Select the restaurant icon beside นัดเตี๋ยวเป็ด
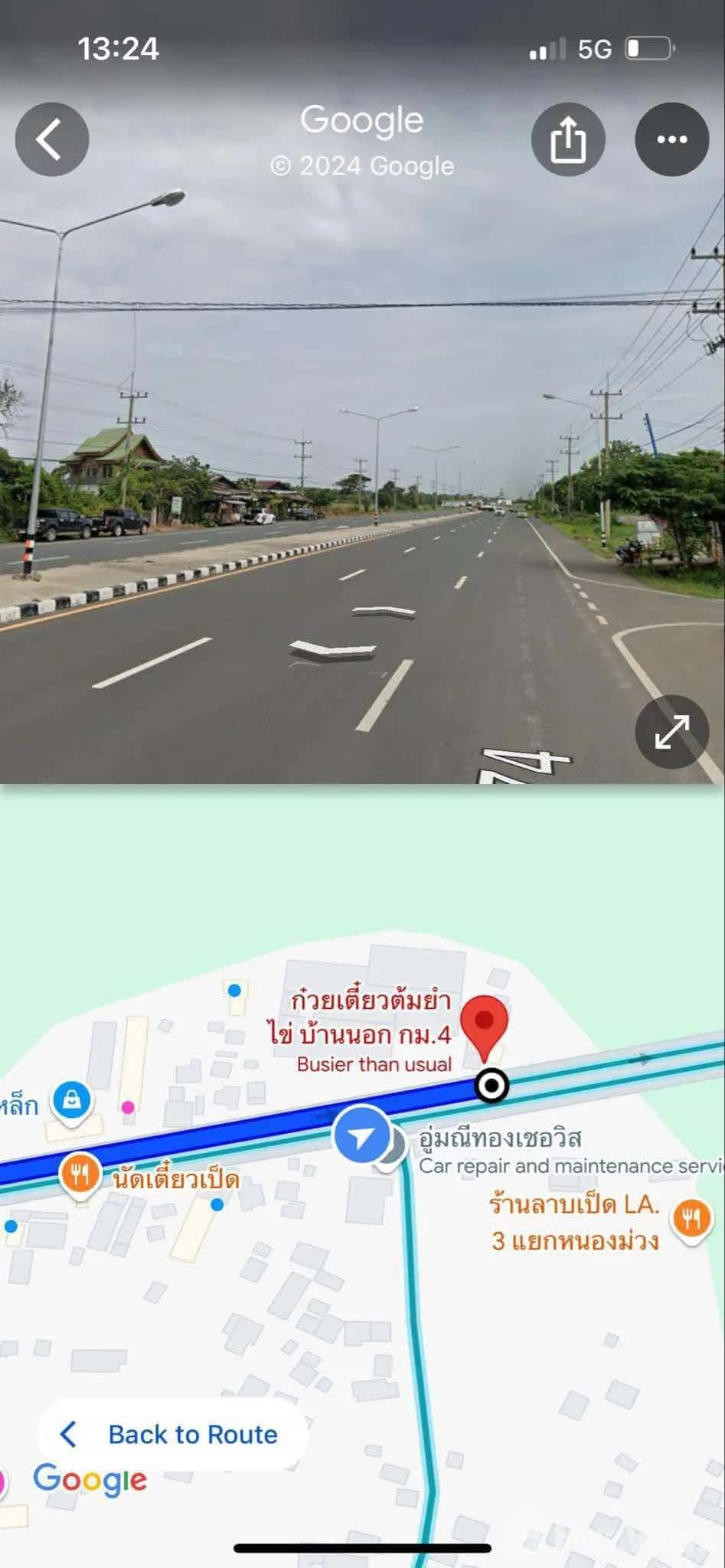725x1568 pixels. [81, 1173]
